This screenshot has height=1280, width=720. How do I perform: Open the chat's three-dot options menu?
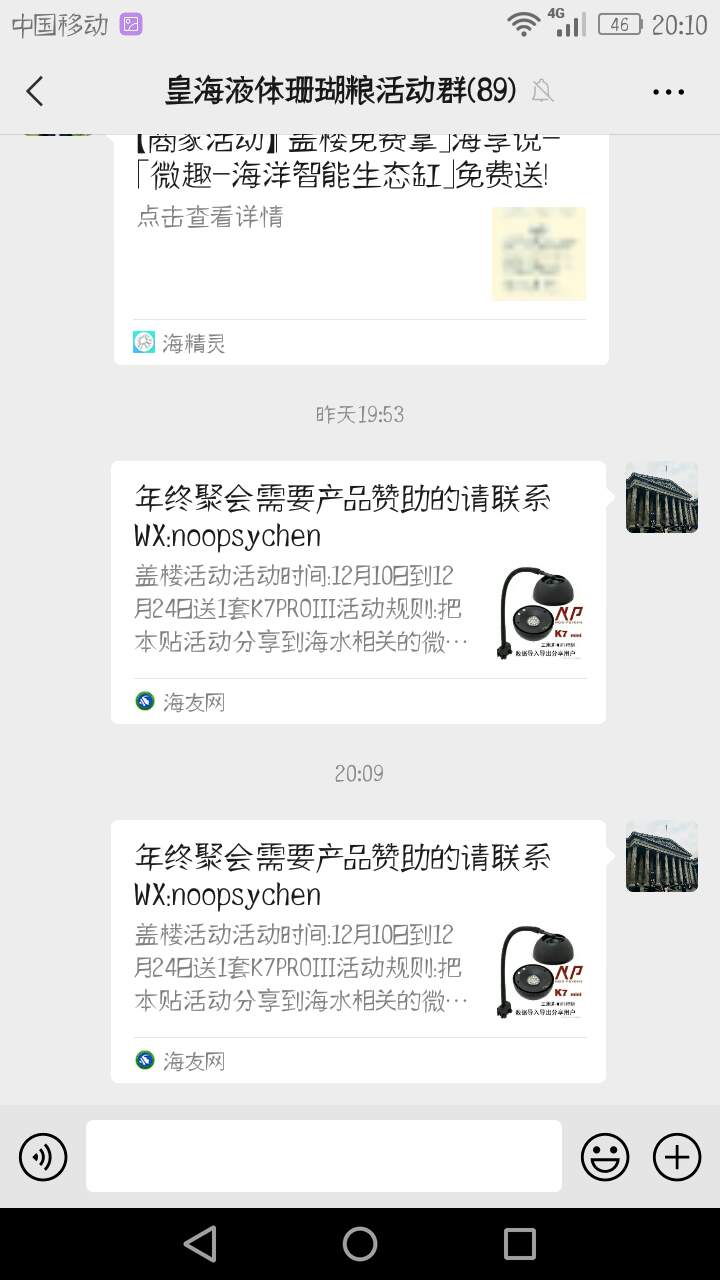pos(668,92)
